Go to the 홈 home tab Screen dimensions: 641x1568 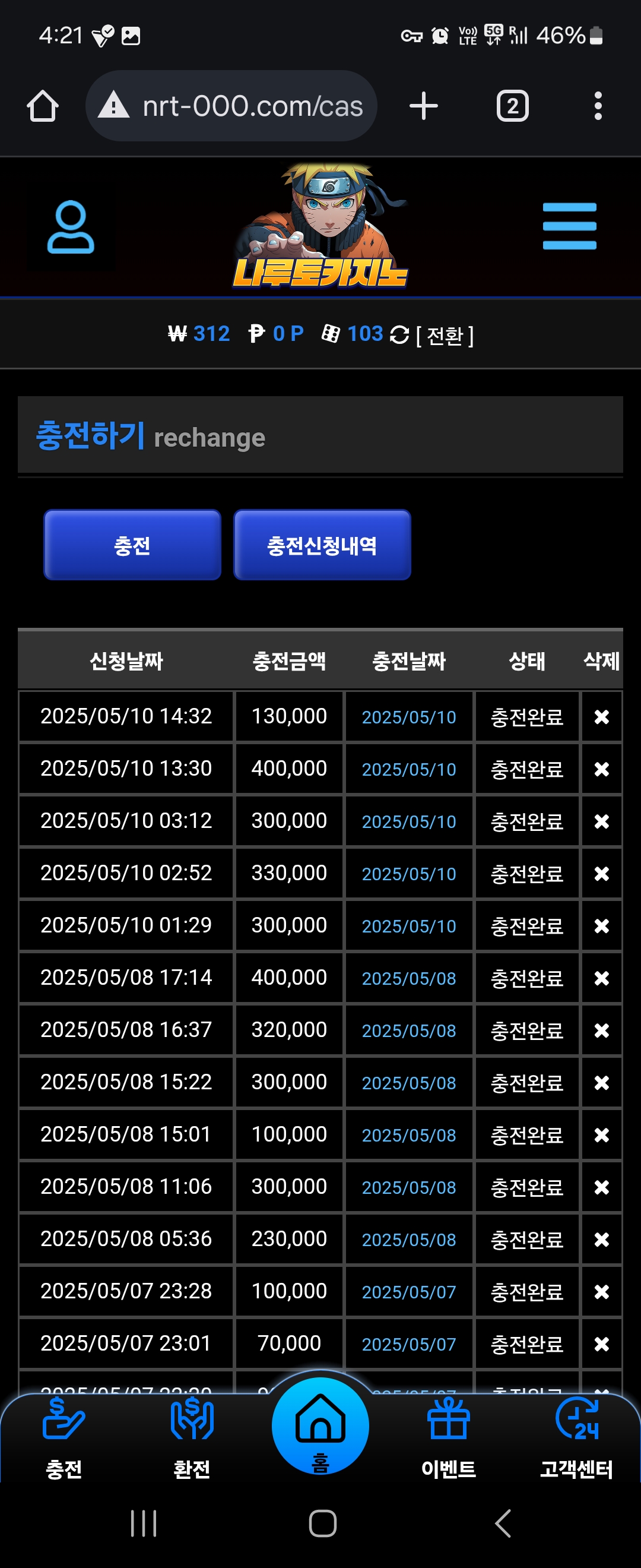tap(320, 1427)
